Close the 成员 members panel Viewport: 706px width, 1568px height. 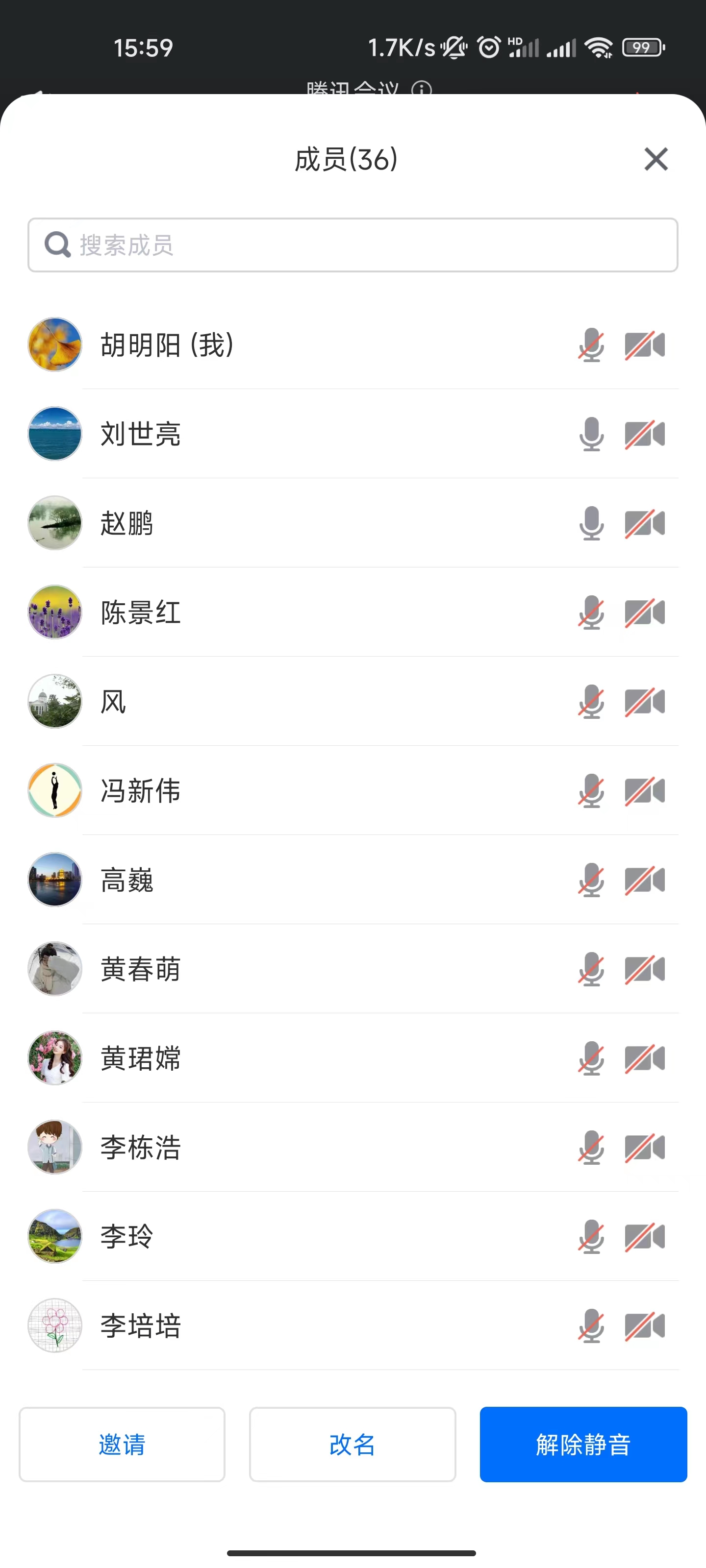[x=656, y=159]
